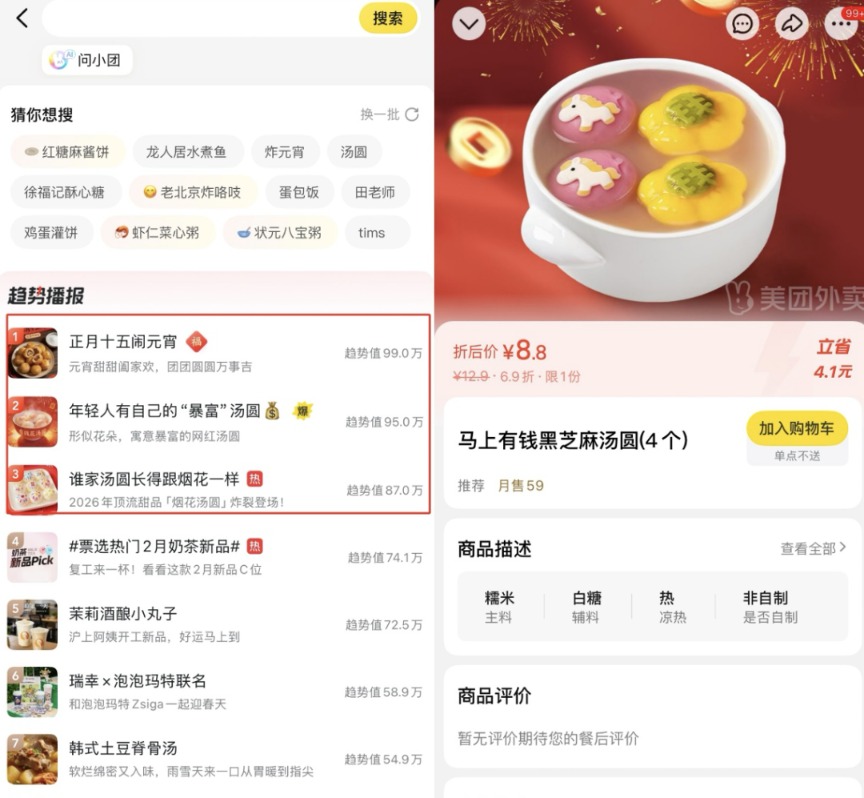
Task: Collapse product page with down chevron
Action: pos(468,22)
